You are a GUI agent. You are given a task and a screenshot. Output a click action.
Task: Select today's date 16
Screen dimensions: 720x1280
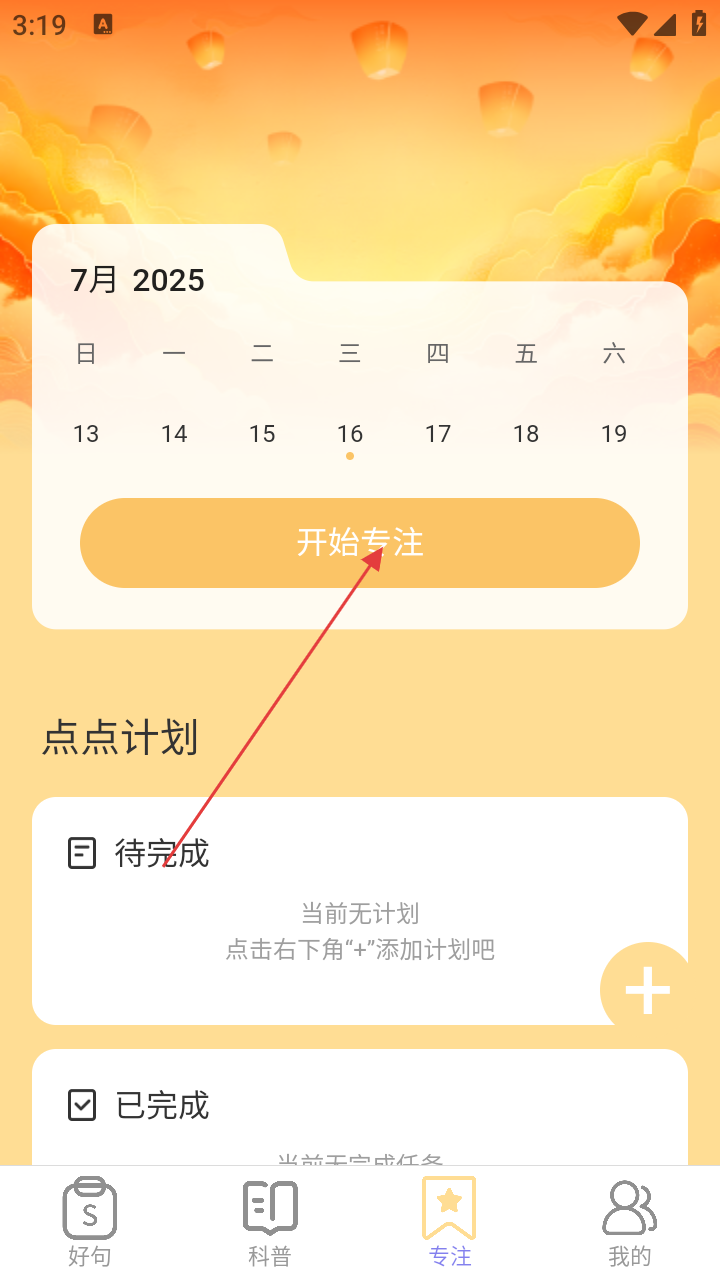(350, 434)
